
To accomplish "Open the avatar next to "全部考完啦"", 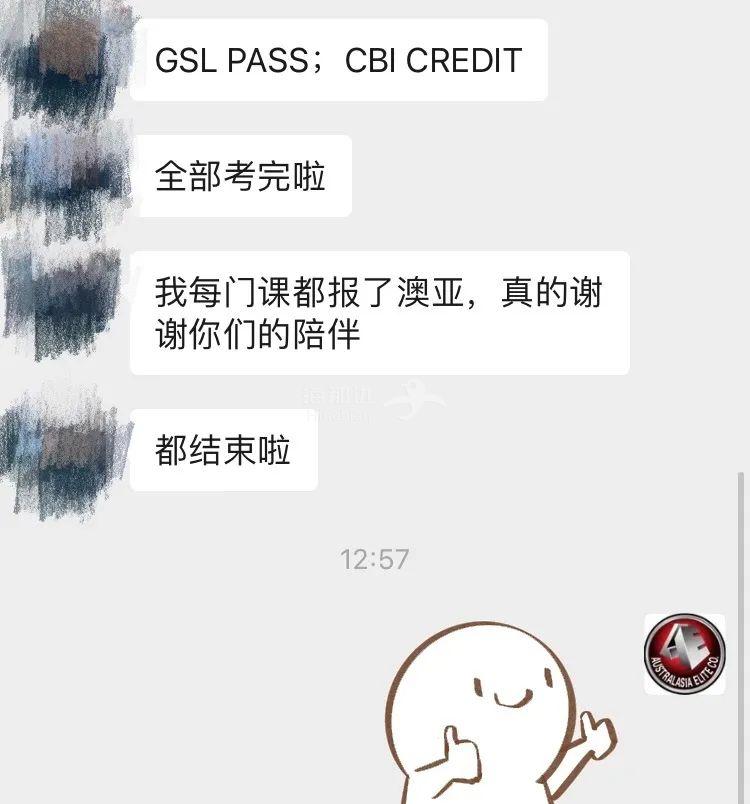I will point(67,176).
